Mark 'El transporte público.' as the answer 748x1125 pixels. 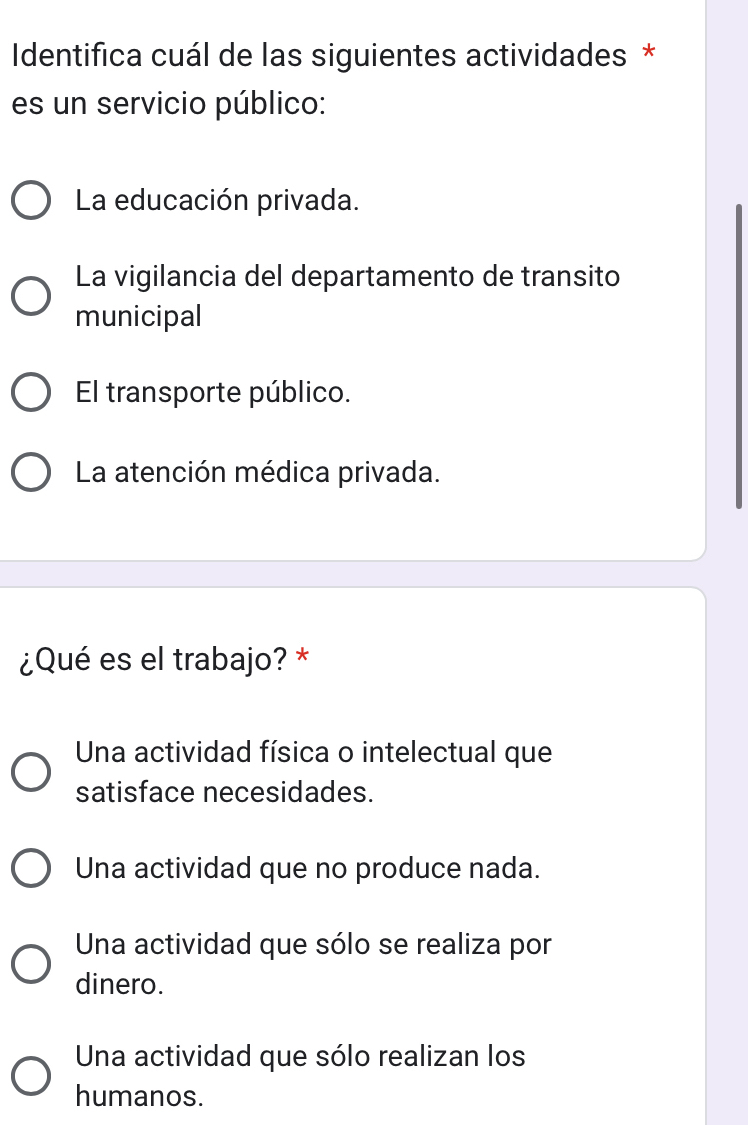point(32,393)
